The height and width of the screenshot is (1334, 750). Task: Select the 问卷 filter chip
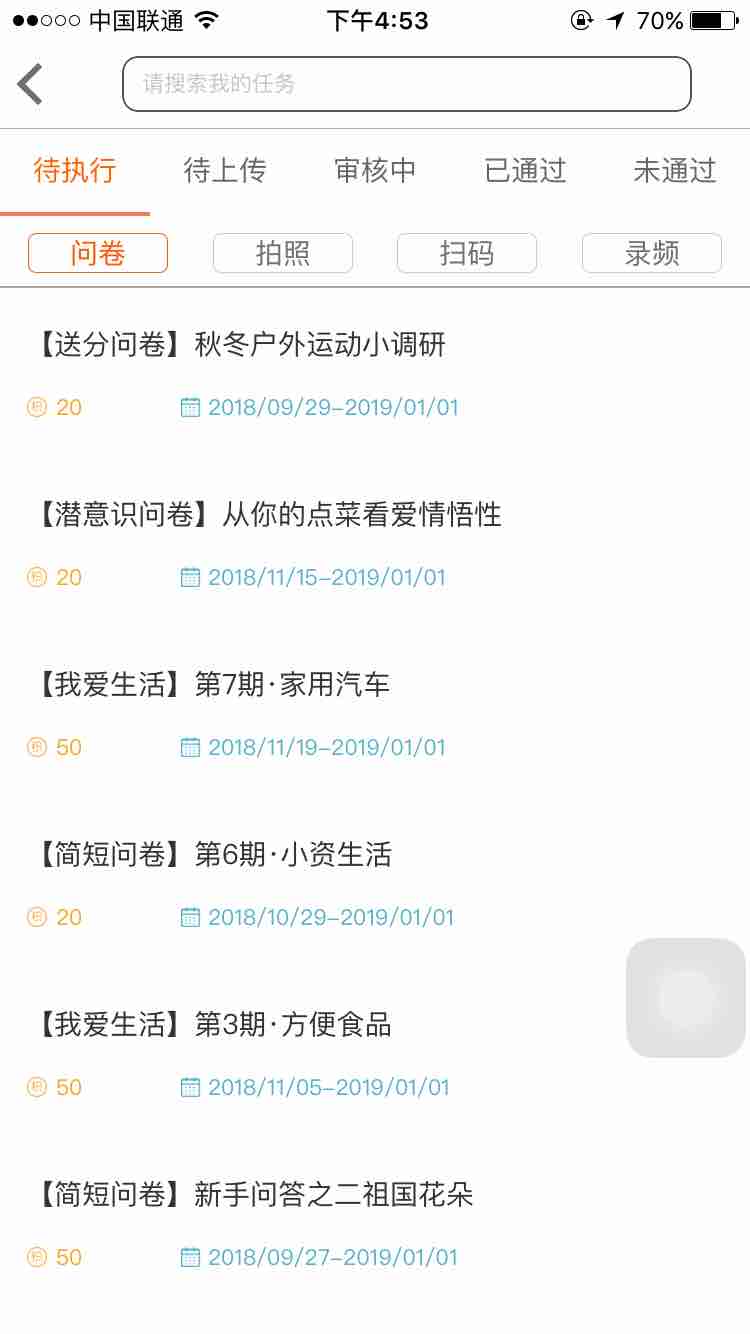pos(98,253)
